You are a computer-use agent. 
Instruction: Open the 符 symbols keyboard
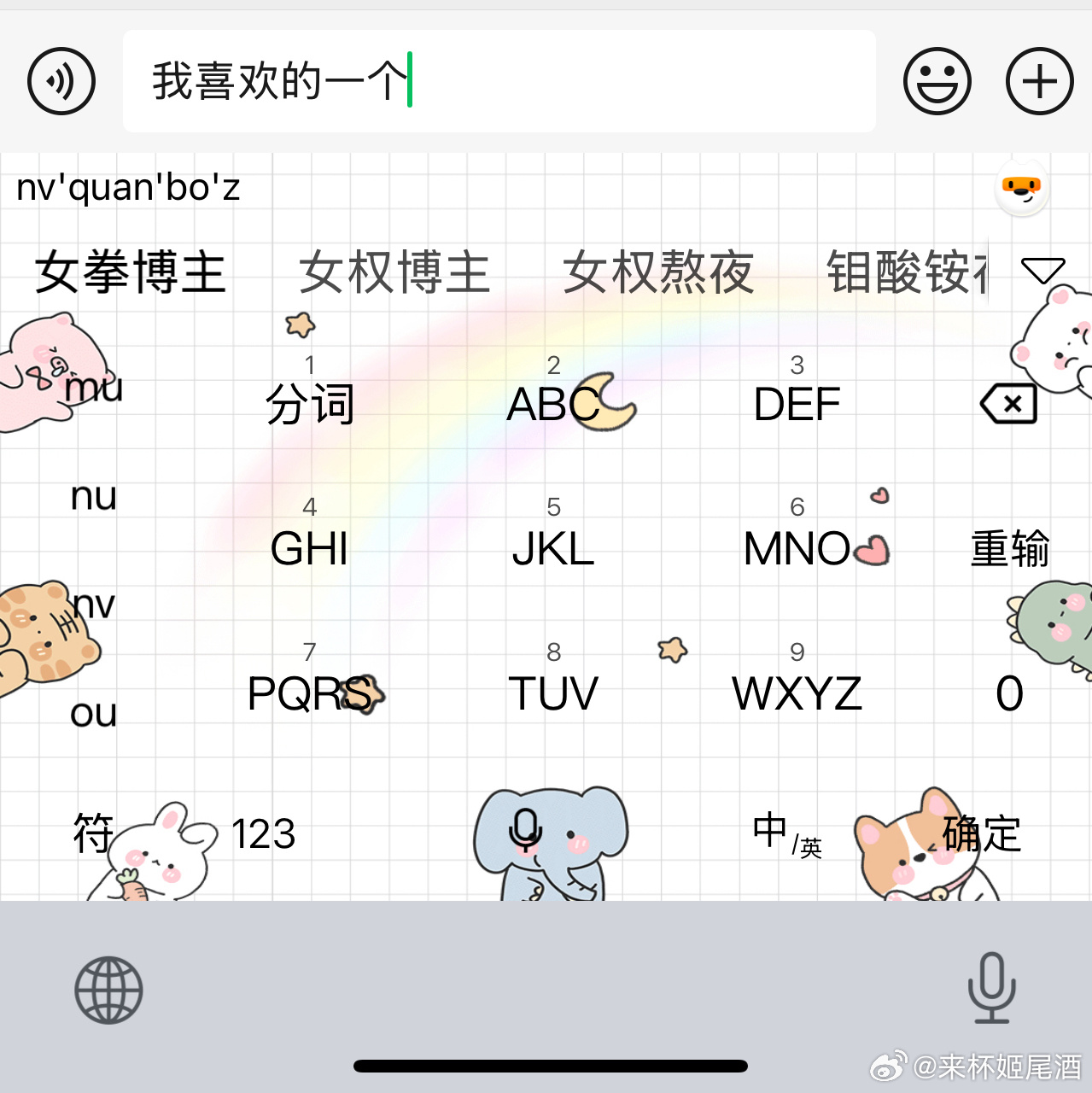click(x=92, y=834)
